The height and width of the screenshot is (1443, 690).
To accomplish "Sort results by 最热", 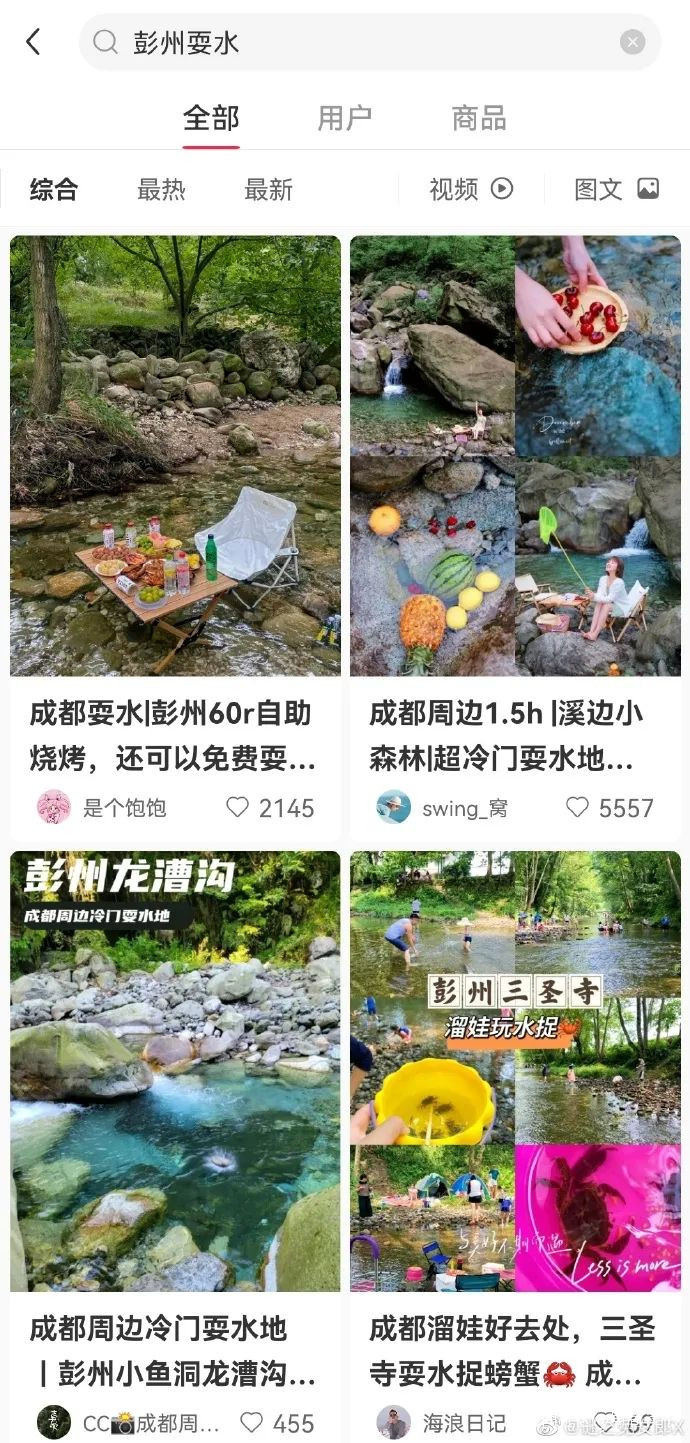I will click(x=161, y=189).
